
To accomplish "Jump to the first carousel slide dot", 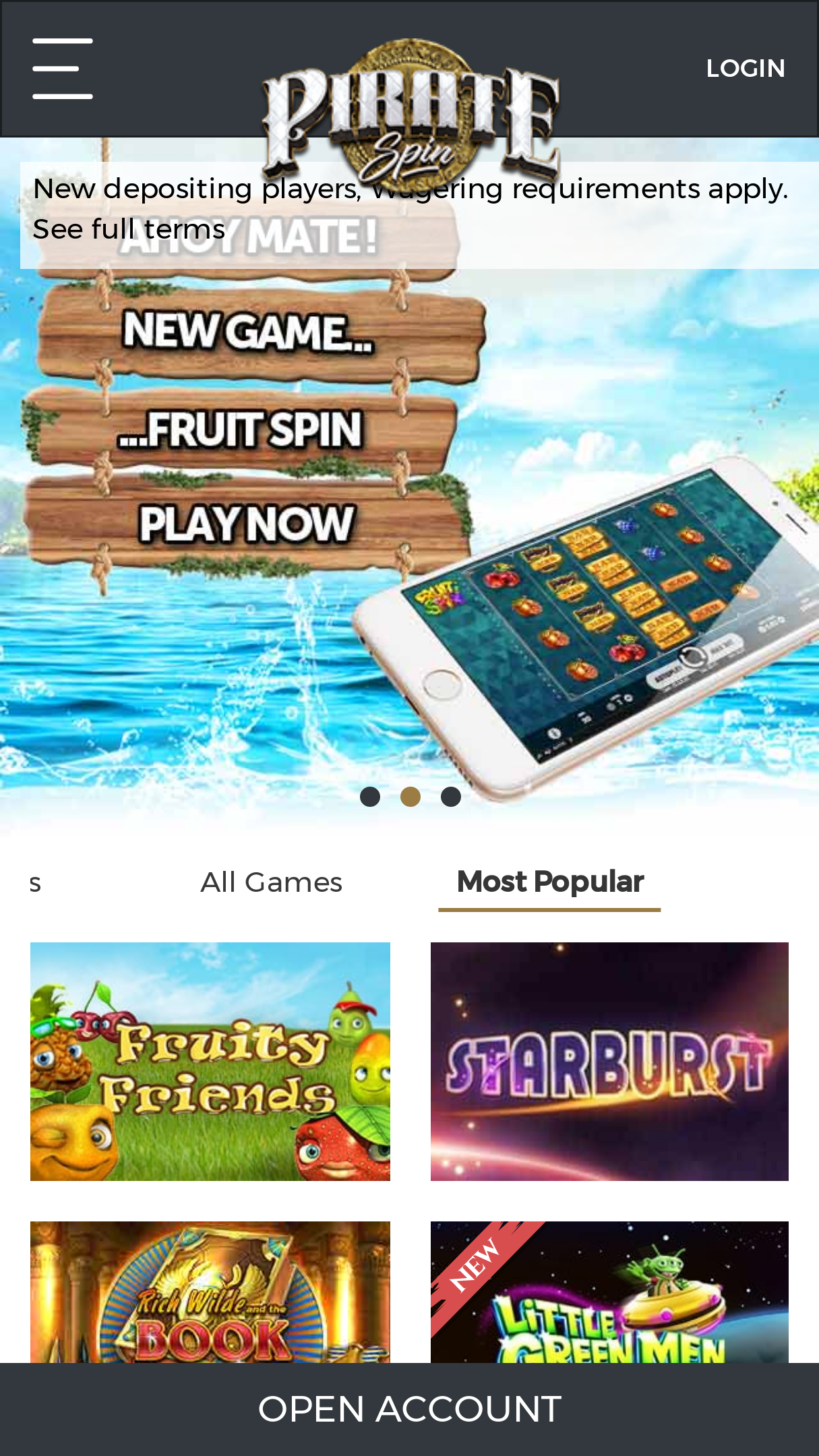I will pos(370,797).
